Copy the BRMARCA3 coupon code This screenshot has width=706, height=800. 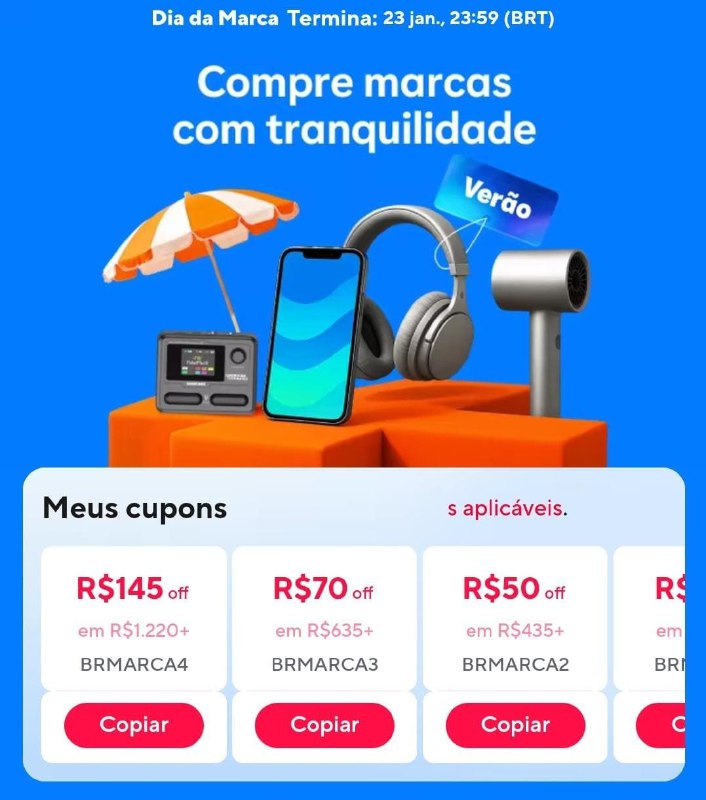pyautogui.click(x=324, y=725)
